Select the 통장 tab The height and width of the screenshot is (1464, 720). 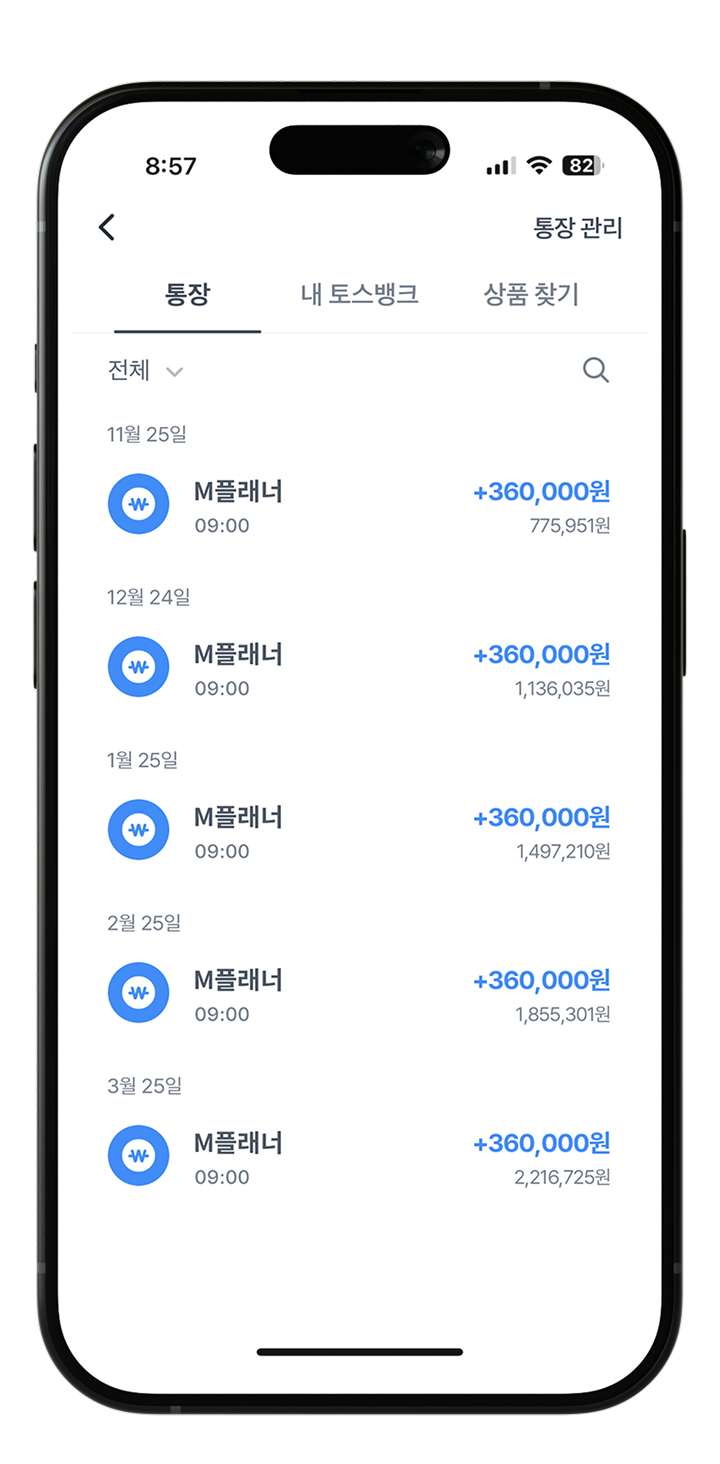click(x=187, y=294)
